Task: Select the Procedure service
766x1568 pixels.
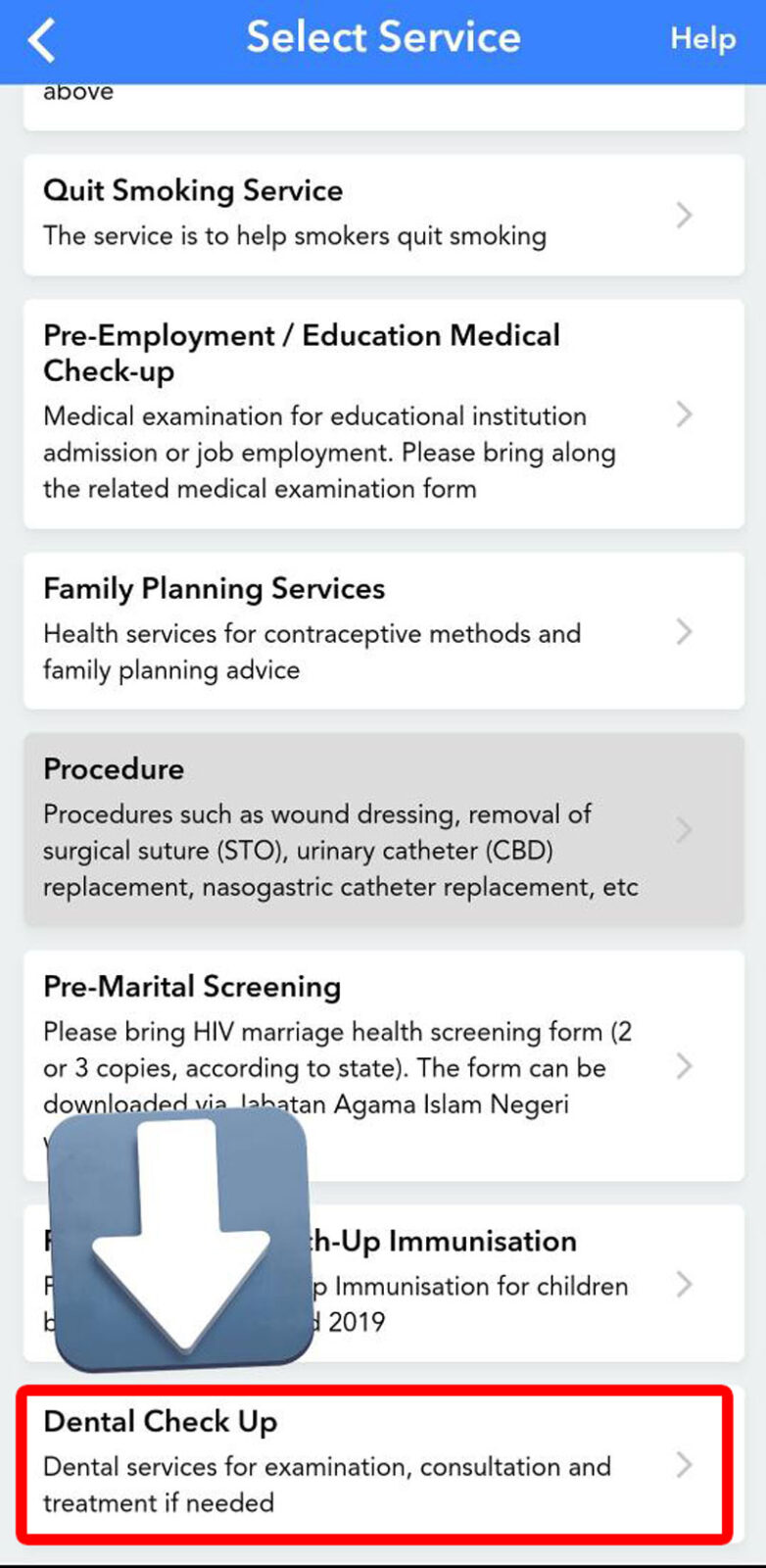Action: (382, 829)
